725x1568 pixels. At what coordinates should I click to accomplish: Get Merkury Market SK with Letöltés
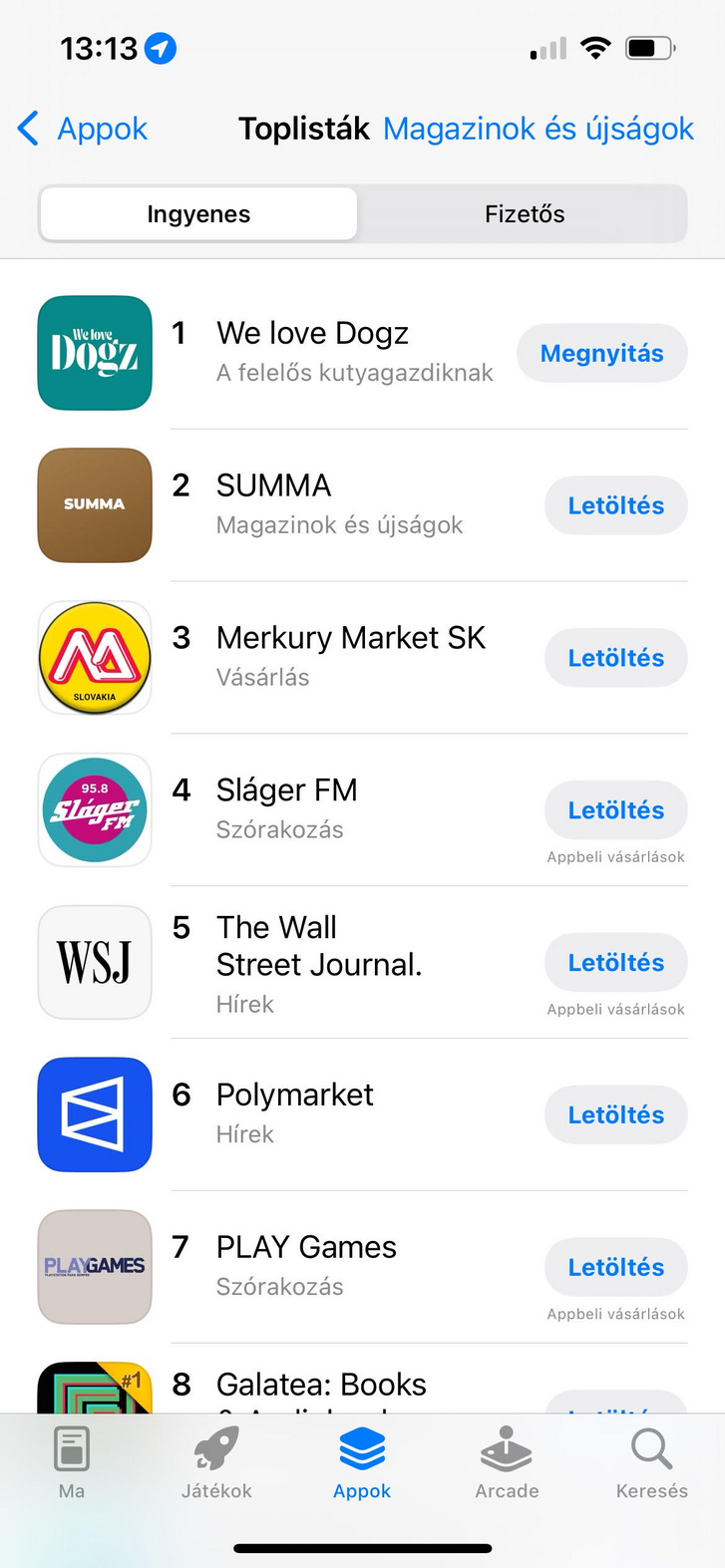point(615,658)
